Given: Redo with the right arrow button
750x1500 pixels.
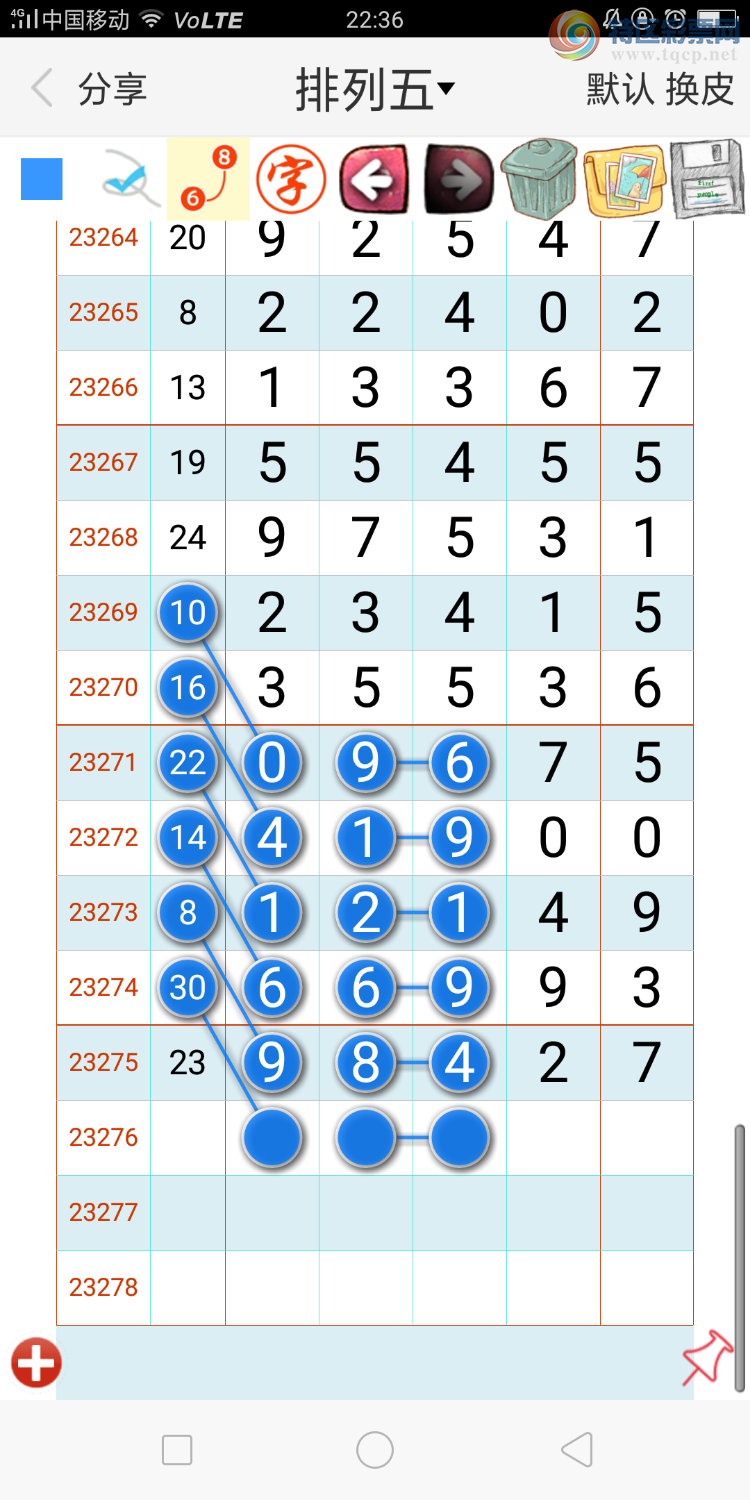Looking at the screenshot, I should [459, 179].
